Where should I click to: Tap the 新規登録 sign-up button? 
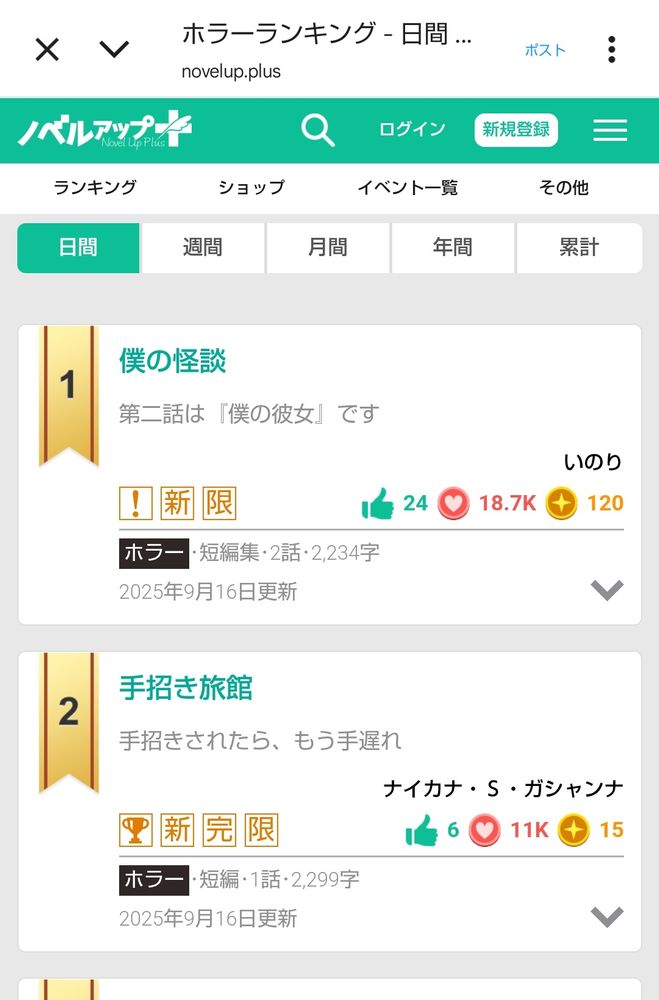(516, 130)
